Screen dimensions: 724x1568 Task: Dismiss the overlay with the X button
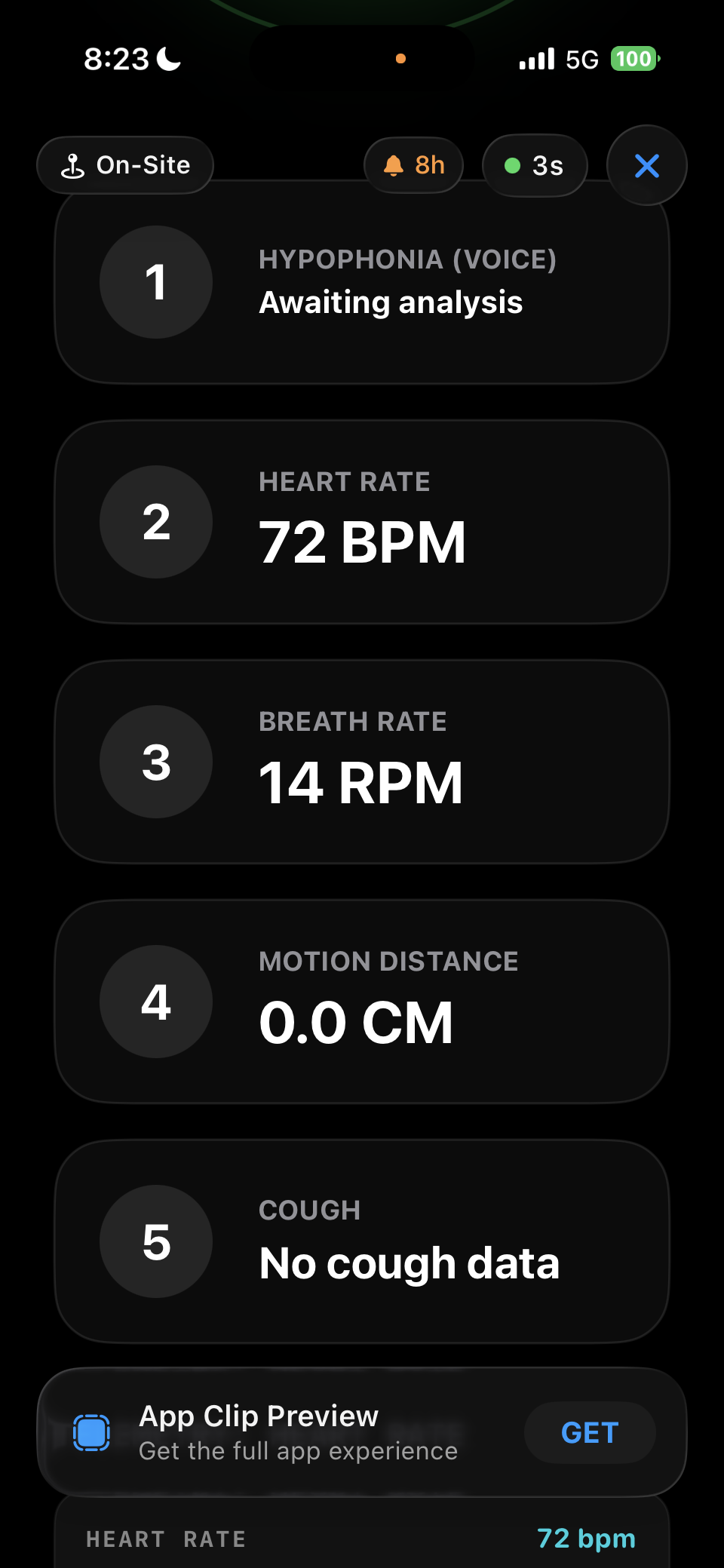(x=646, y=166)
